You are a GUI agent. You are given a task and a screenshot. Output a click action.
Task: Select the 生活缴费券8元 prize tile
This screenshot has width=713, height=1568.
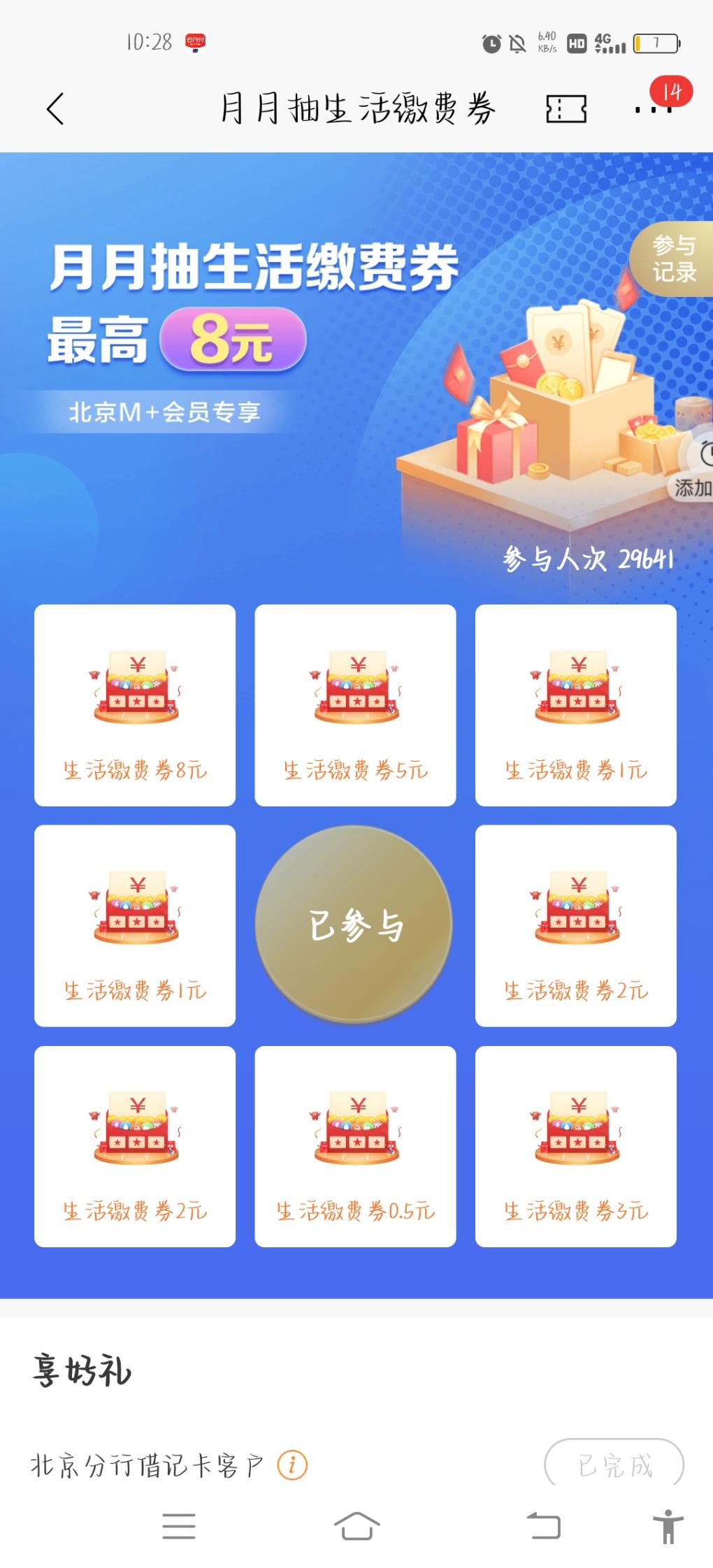point(135,705)
